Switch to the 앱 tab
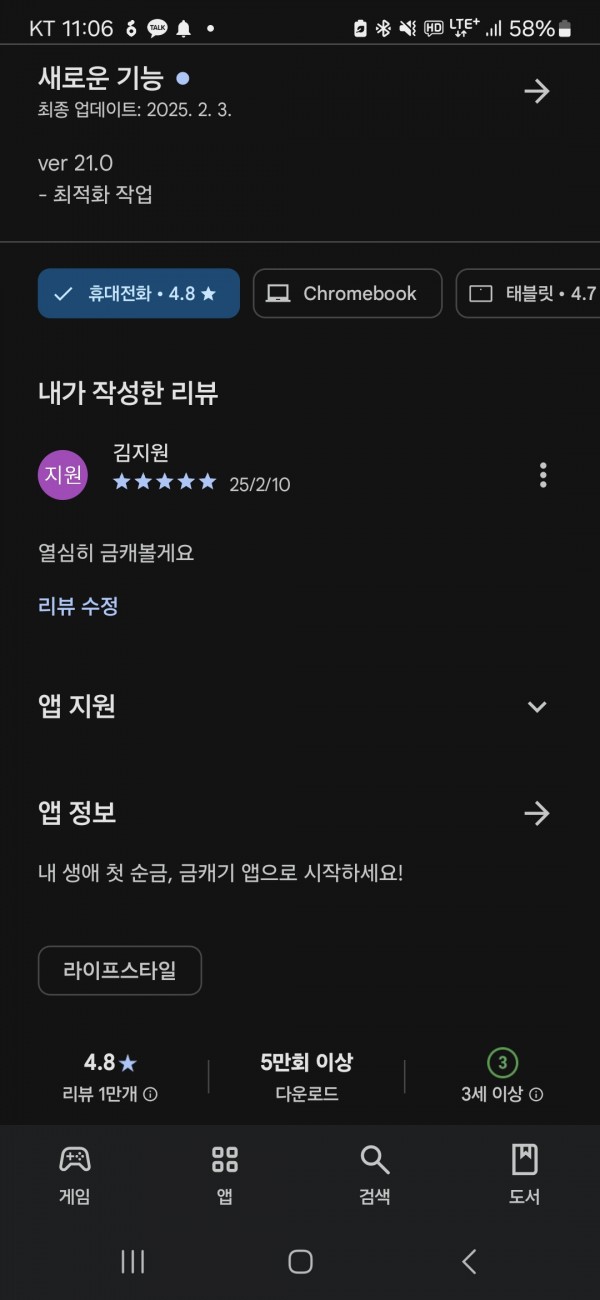Image resolution: width=600 pixels, height=1300 pixels. point(225,1175)
